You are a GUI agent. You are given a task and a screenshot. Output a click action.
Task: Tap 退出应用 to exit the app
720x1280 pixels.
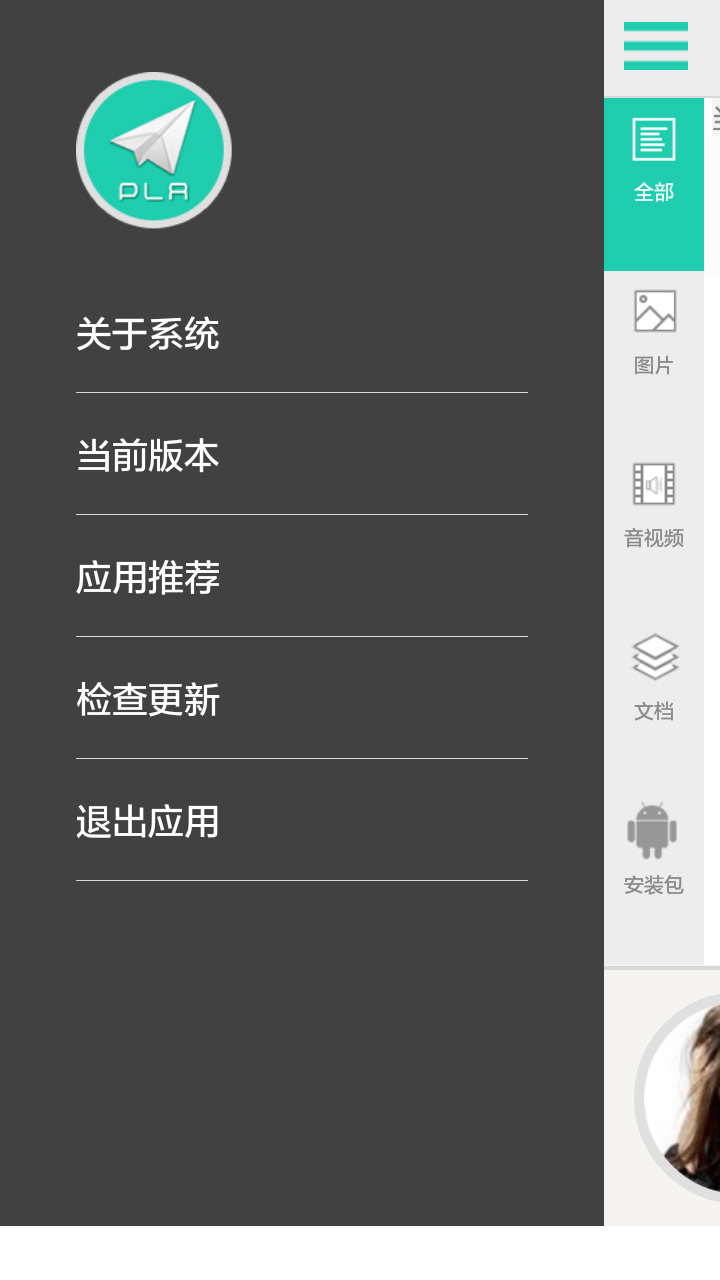[x=146, y=822]
